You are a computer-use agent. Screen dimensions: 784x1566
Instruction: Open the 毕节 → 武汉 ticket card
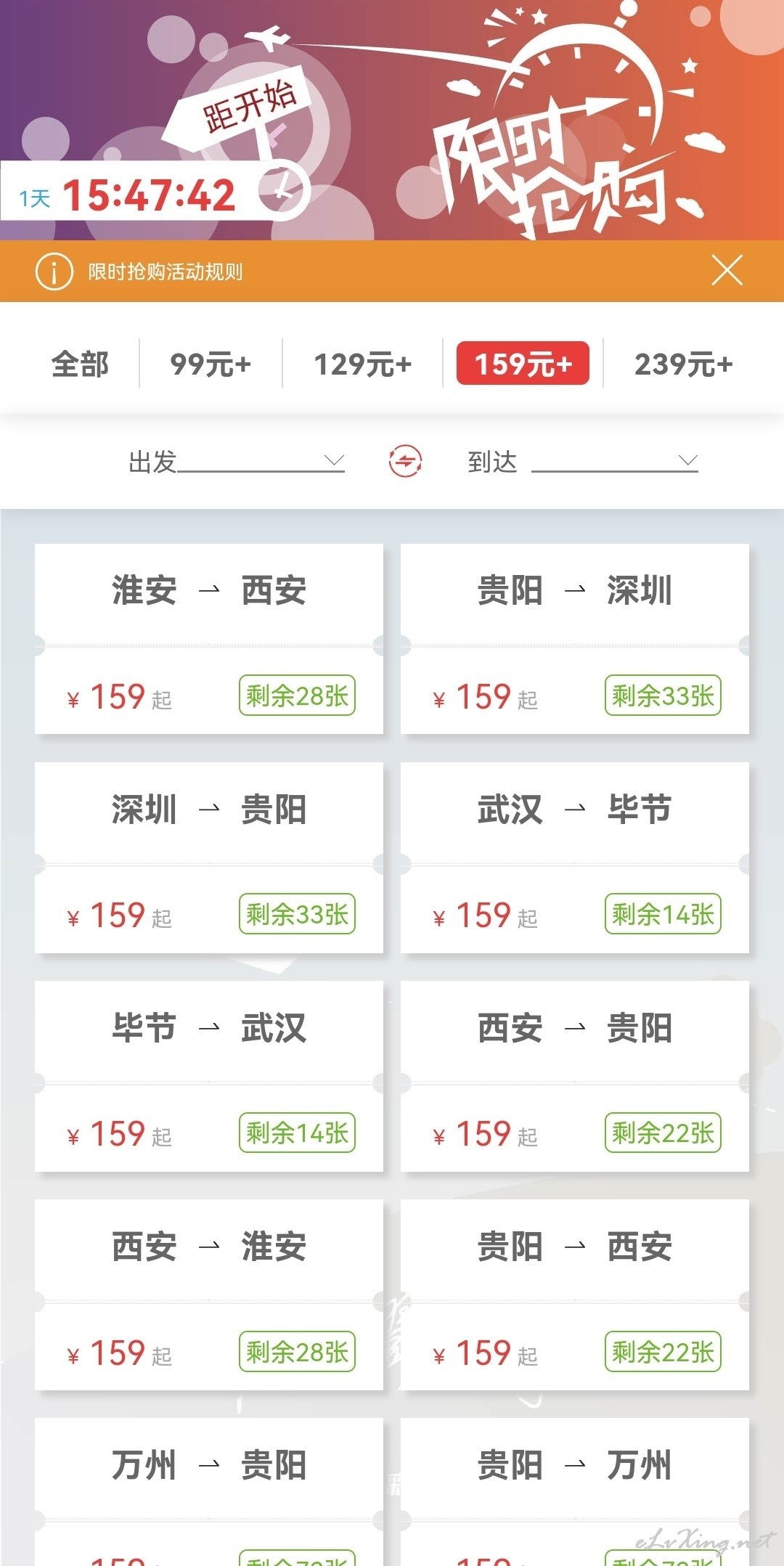[209, 1077]
